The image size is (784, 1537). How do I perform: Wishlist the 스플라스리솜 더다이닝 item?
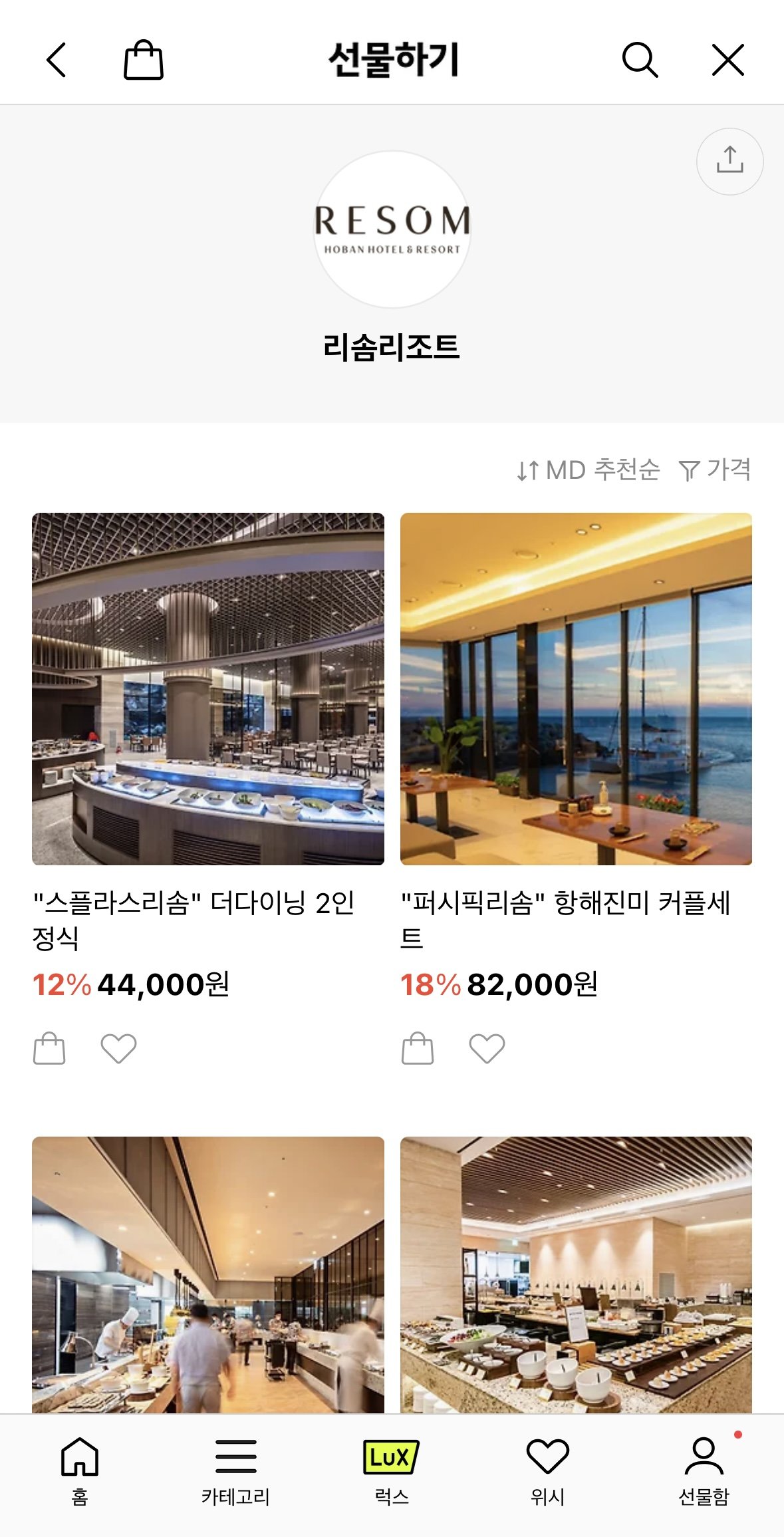point(118,1049)
